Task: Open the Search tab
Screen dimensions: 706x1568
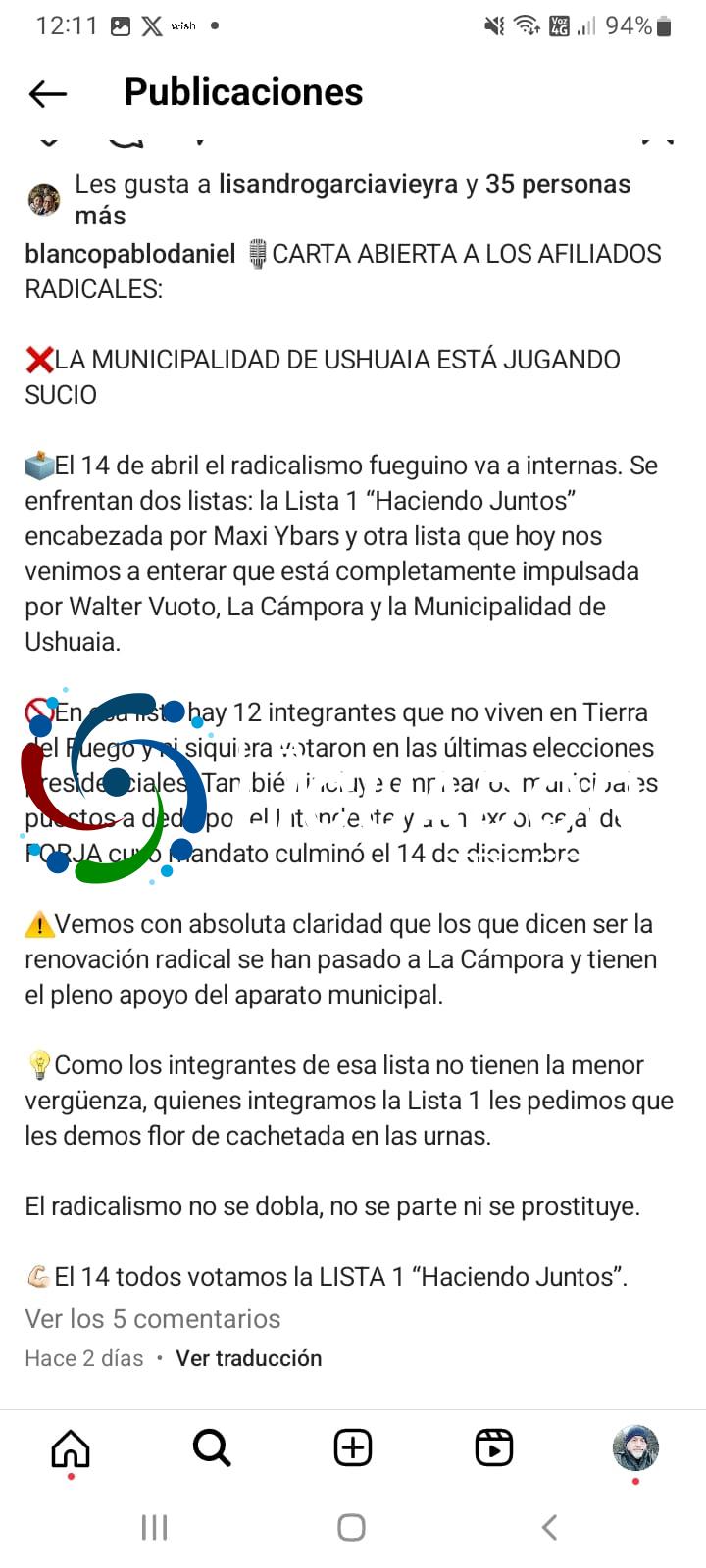Action: (212, 1447)
